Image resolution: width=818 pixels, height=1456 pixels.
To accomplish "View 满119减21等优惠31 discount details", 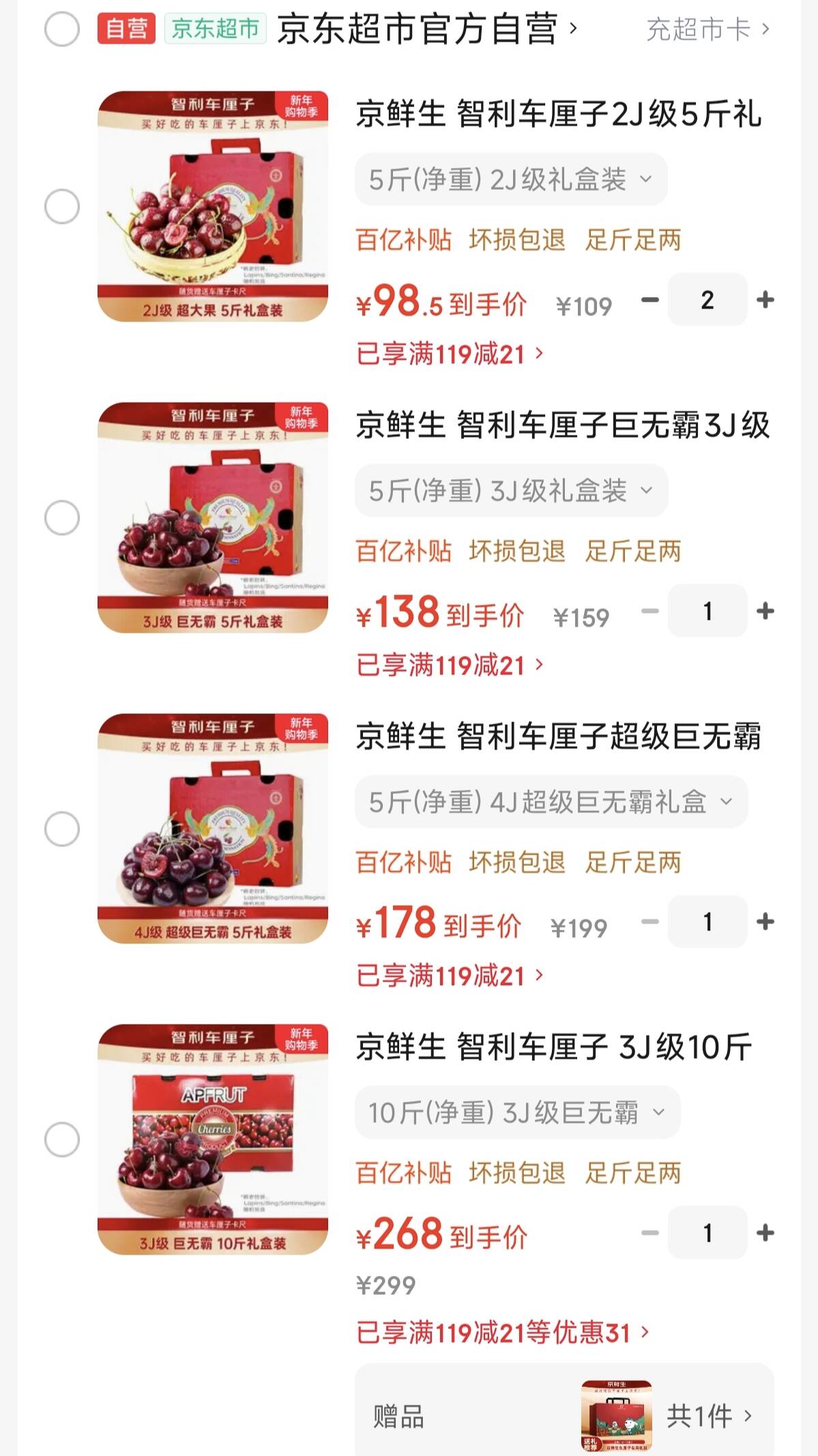I will (x=502, y=1332).
